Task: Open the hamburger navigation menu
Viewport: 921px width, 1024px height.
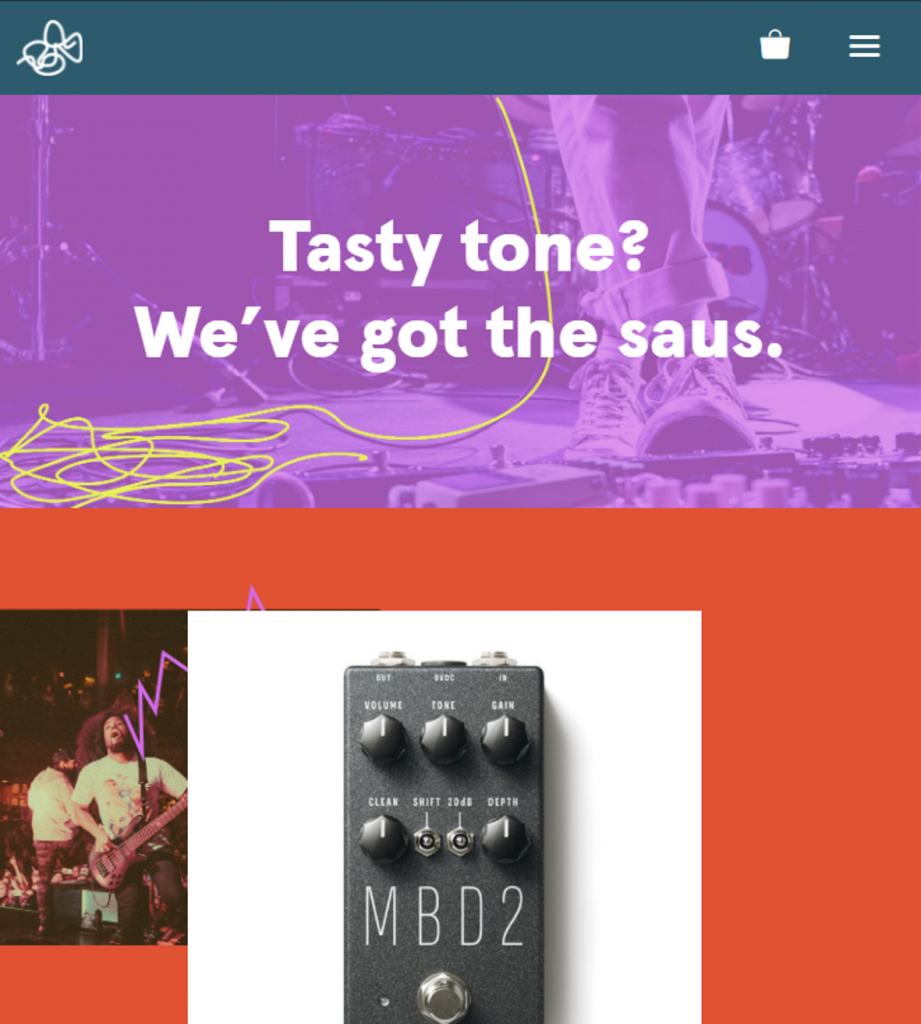Action: point(864,46)
